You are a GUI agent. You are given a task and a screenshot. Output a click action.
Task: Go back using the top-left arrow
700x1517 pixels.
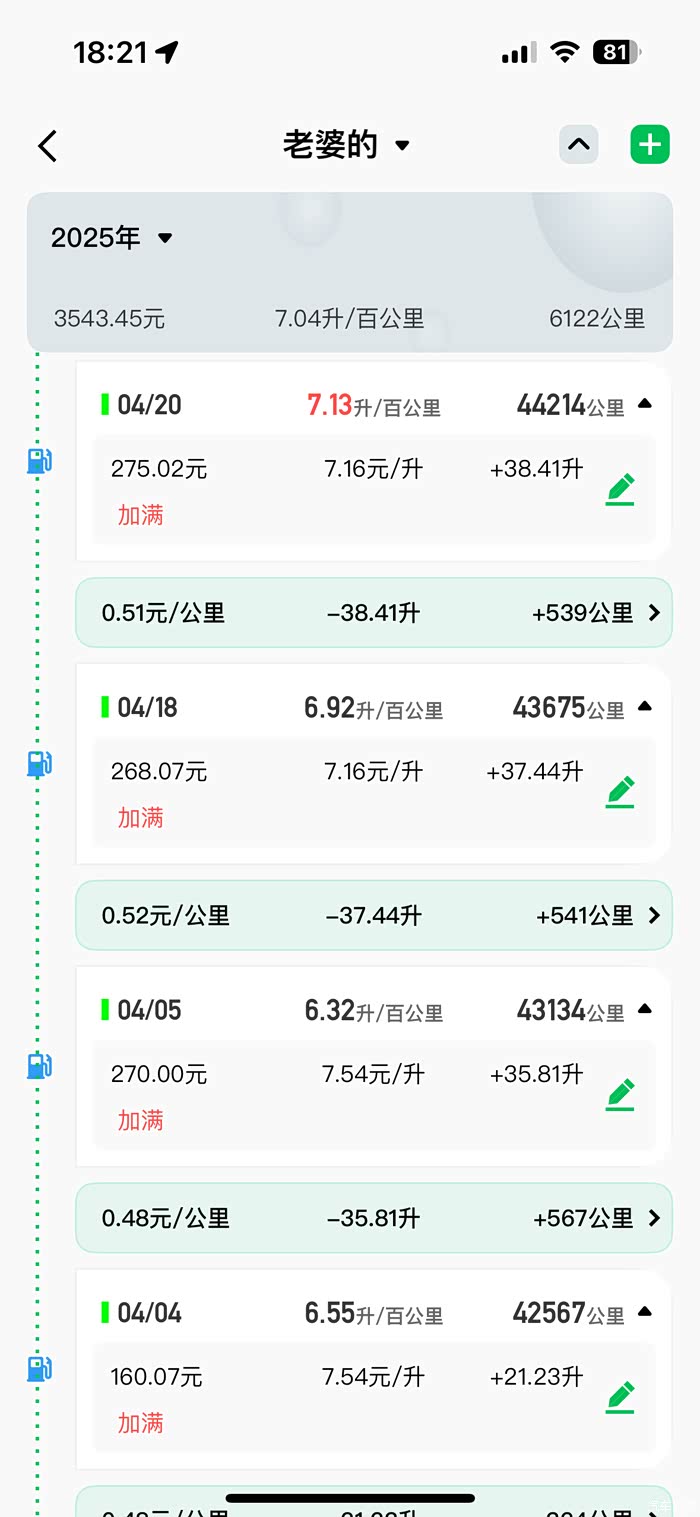pos(47,146)
